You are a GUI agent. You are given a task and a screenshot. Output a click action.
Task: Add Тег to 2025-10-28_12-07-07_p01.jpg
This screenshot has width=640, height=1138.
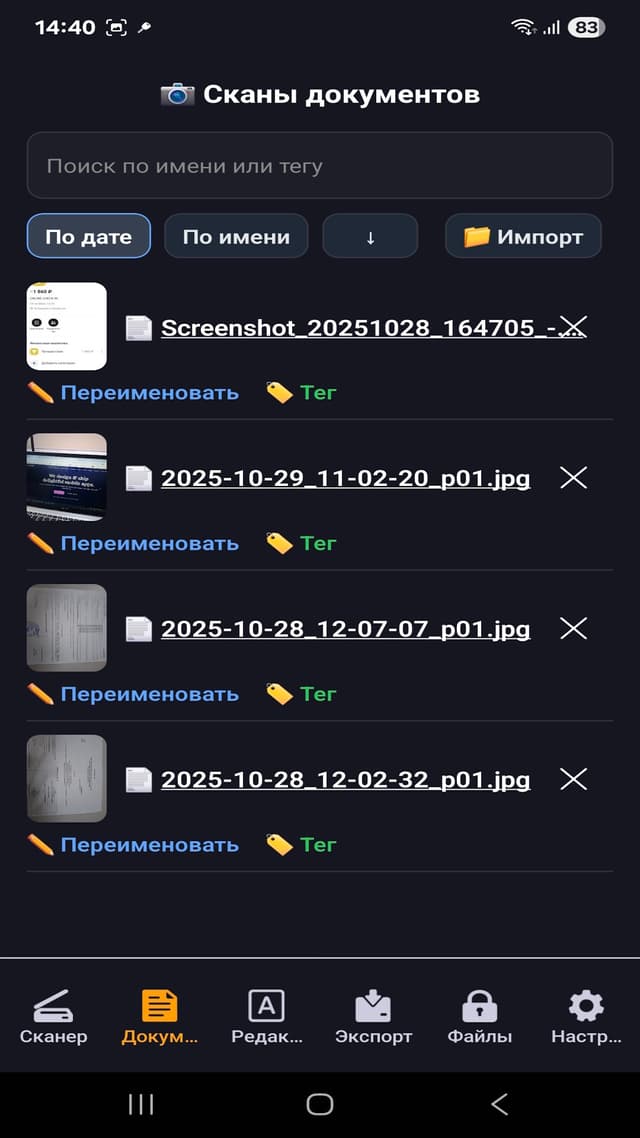pos(302,694)
